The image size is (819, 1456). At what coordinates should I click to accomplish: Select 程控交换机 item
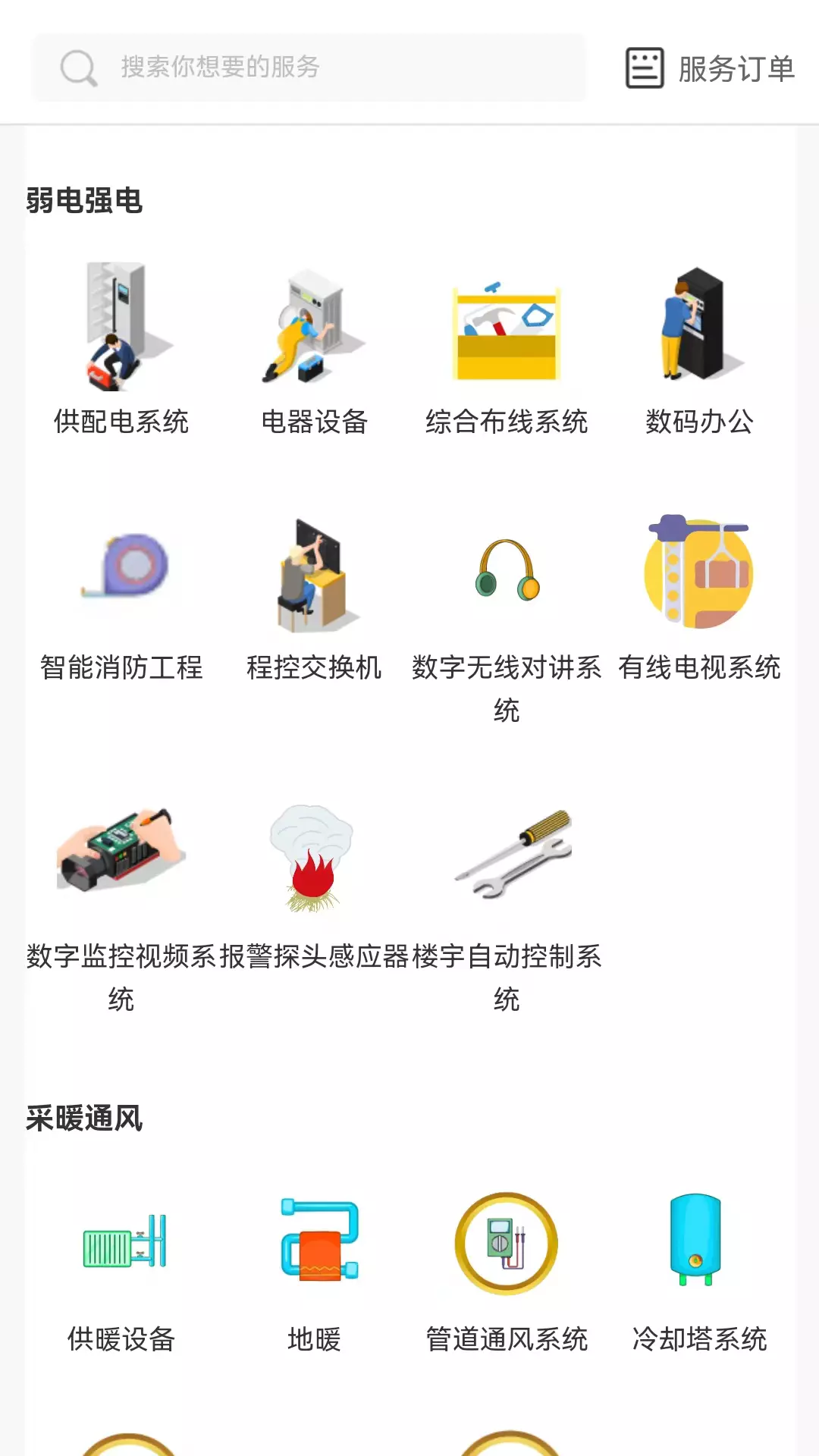pyautogui.click(x=314, y=599)
